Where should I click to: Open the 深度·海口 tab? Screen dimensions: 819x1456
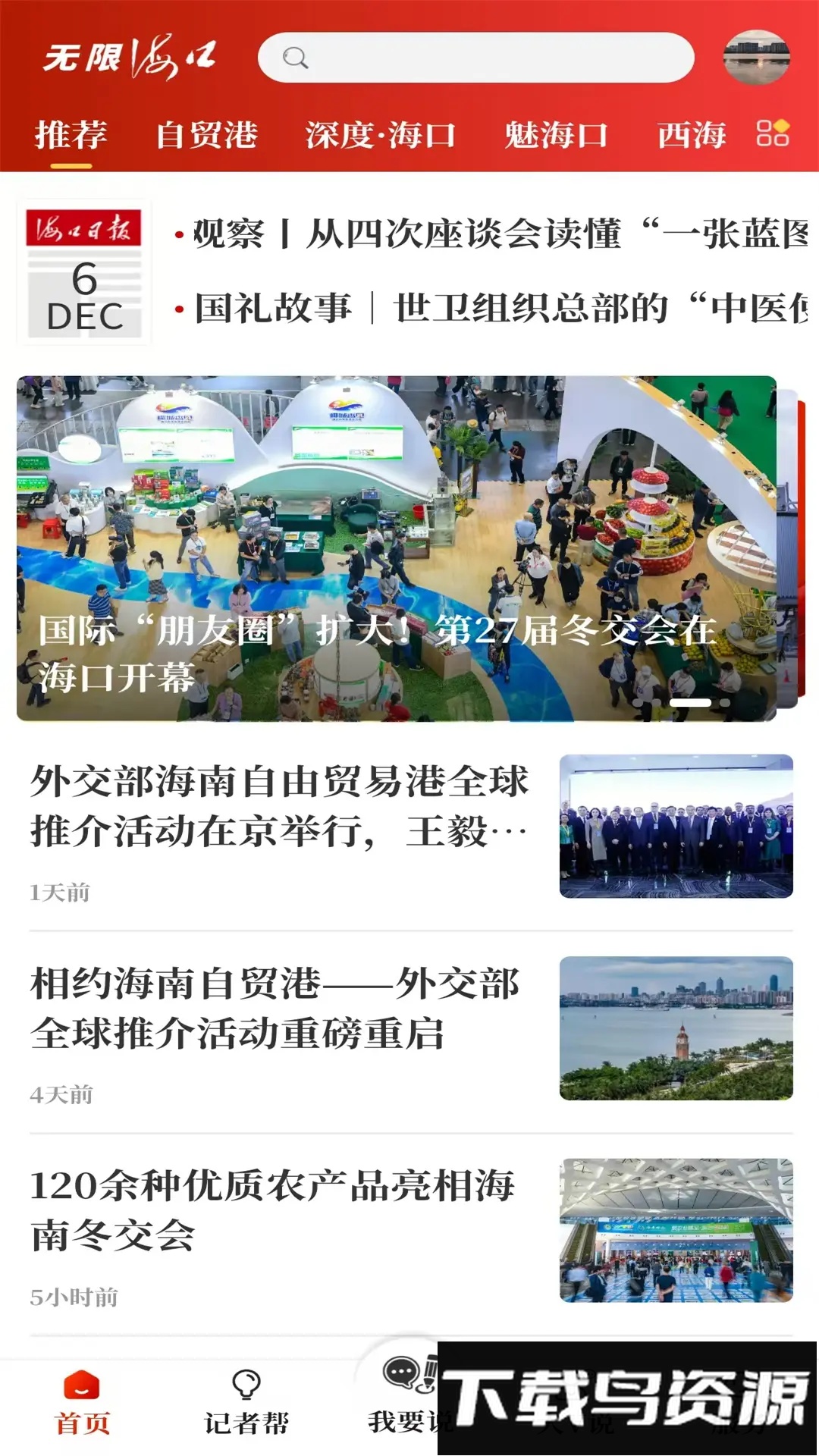[x=381, y=135]
